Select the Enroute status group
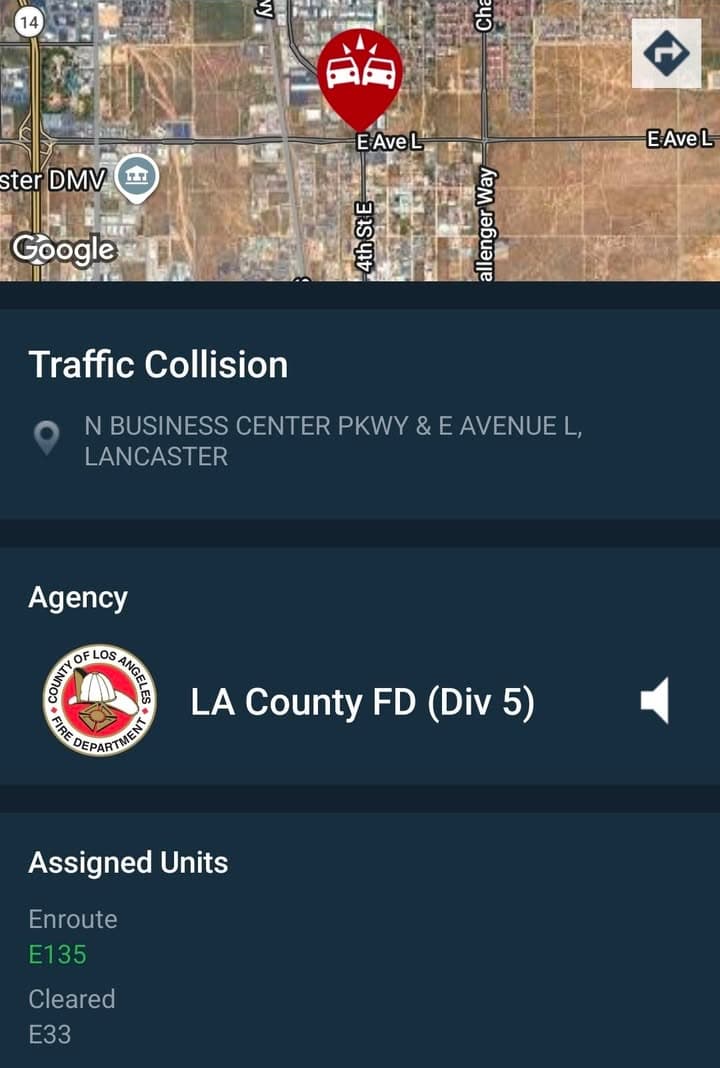 point(74,919)
